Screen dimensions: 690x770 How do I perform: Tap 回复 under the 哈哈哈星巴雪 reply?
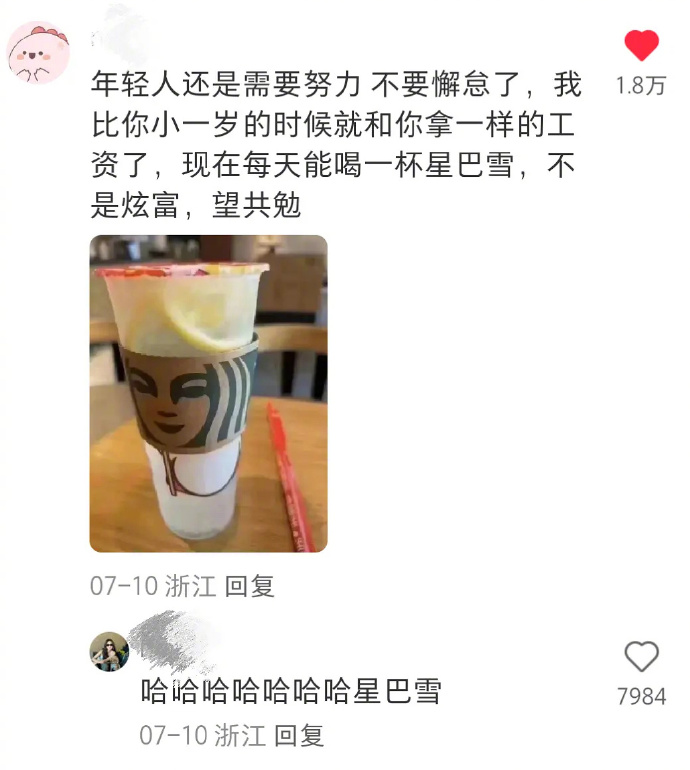click(299, 736)
